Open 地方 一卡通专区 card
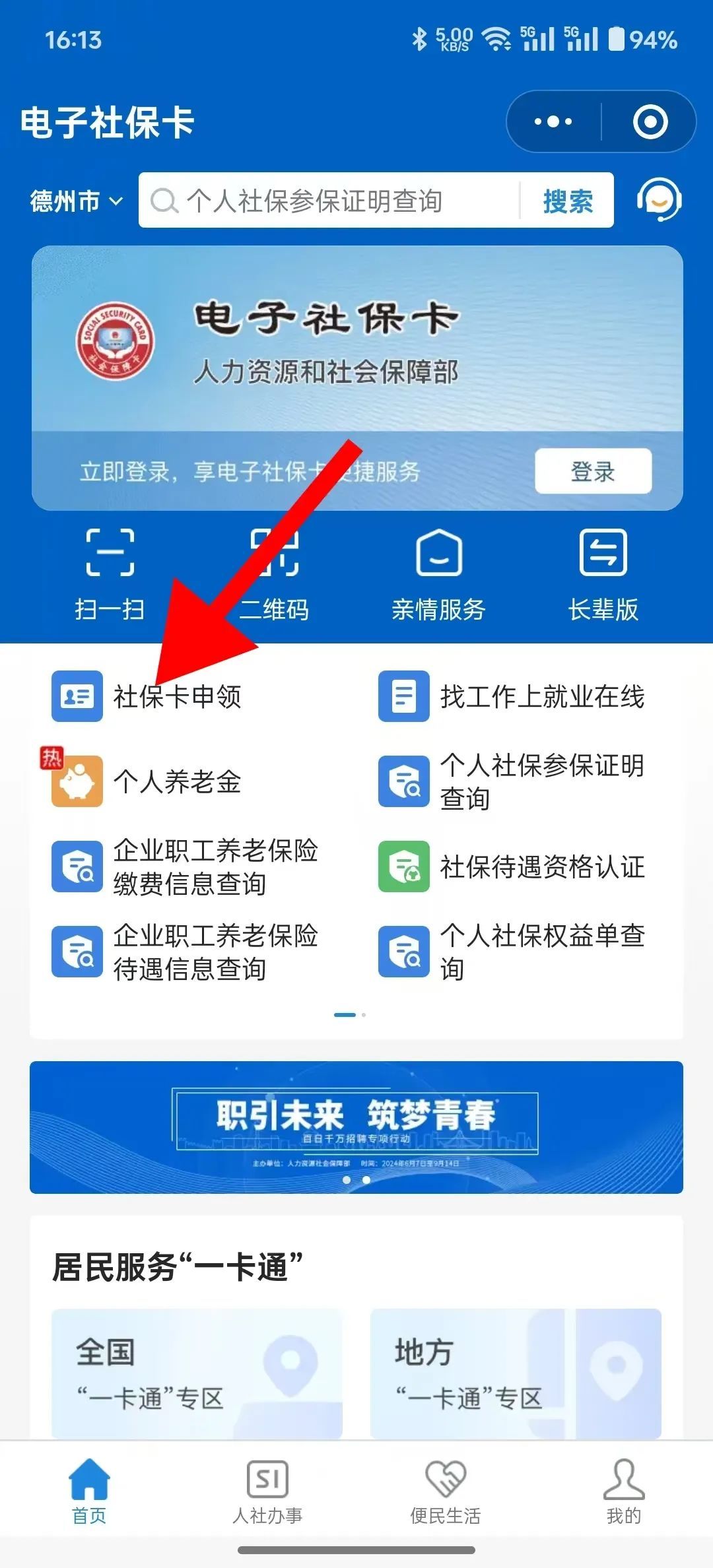This screenshot has height=1568, width=713. point(516,1373)
